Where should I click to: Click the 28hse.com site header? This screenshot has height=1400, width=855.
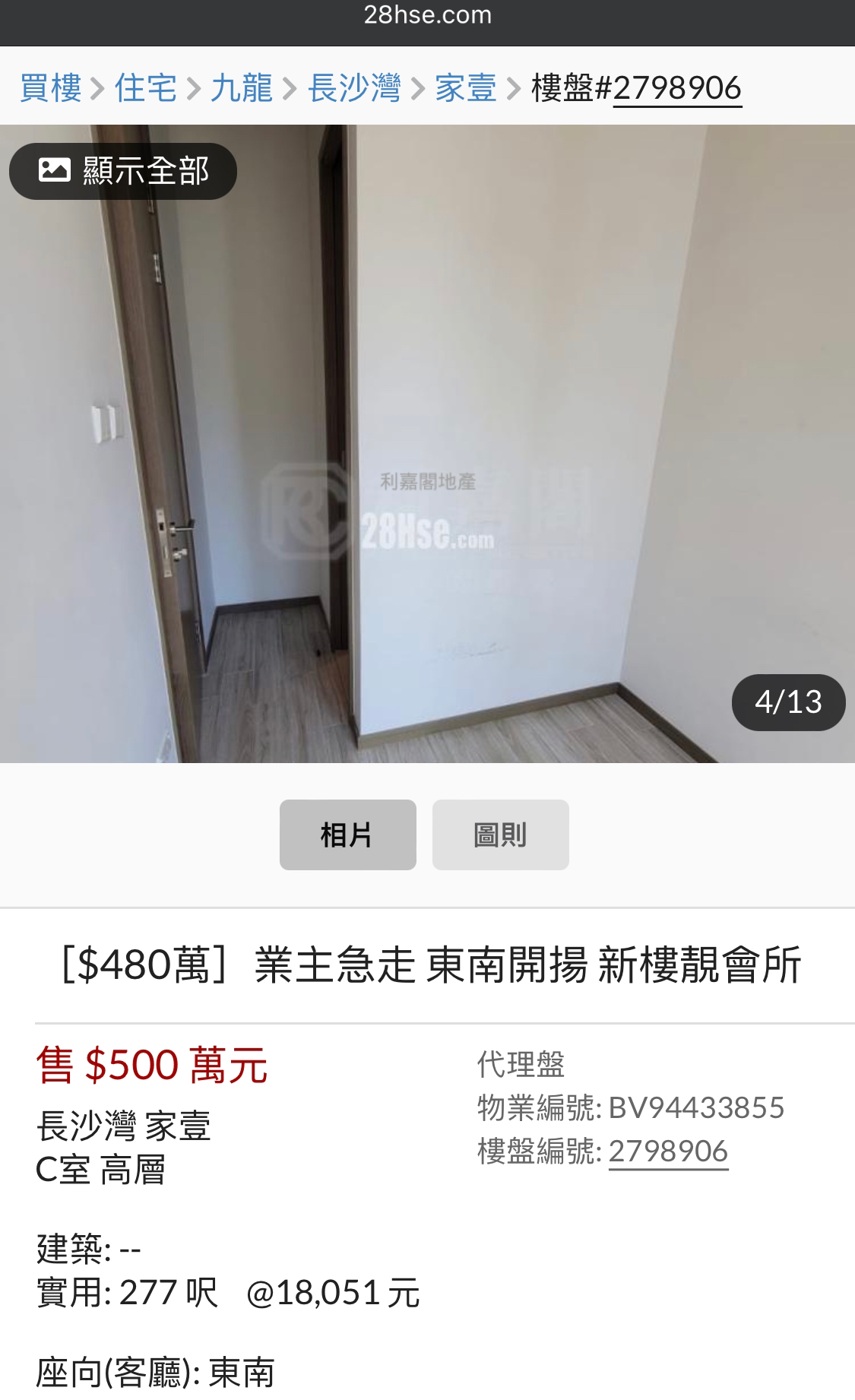[427, 15]
